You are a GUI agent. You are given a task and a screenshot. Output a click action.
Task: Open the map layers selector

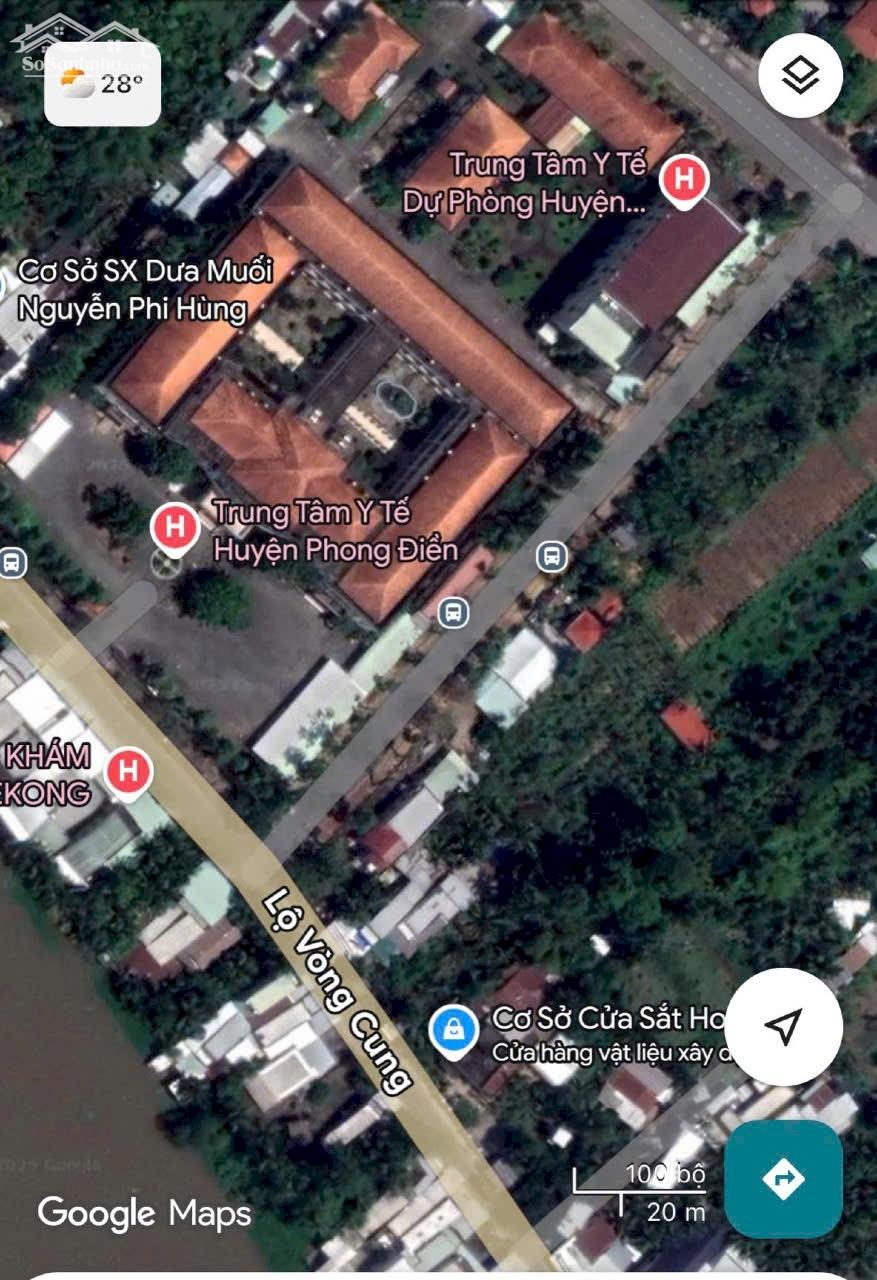click(800, 76)
